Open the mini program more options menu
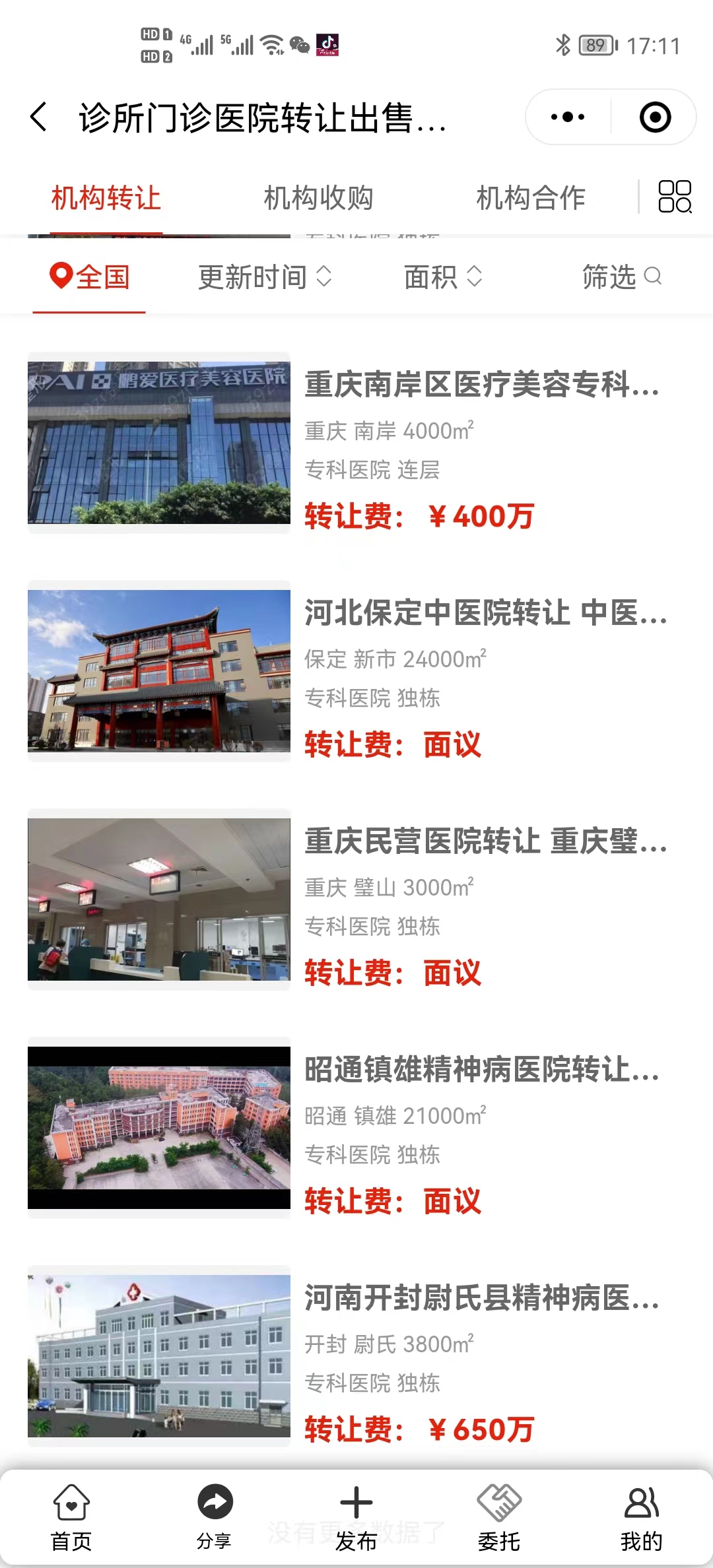Viewport: 713px width, 1568px height. click(568, 117)
